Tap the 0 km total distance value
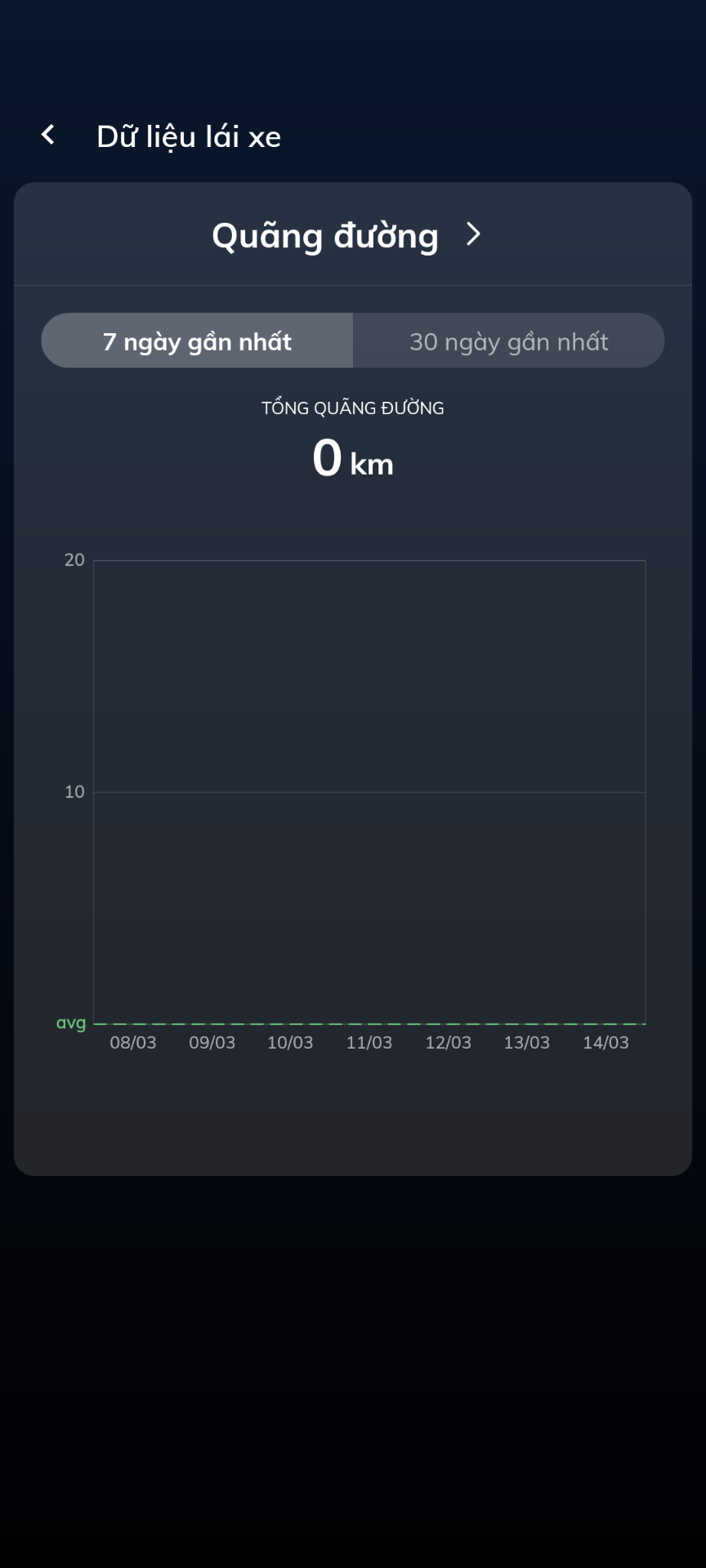This screenshot has height=1568, width=706. click(352, 459)
